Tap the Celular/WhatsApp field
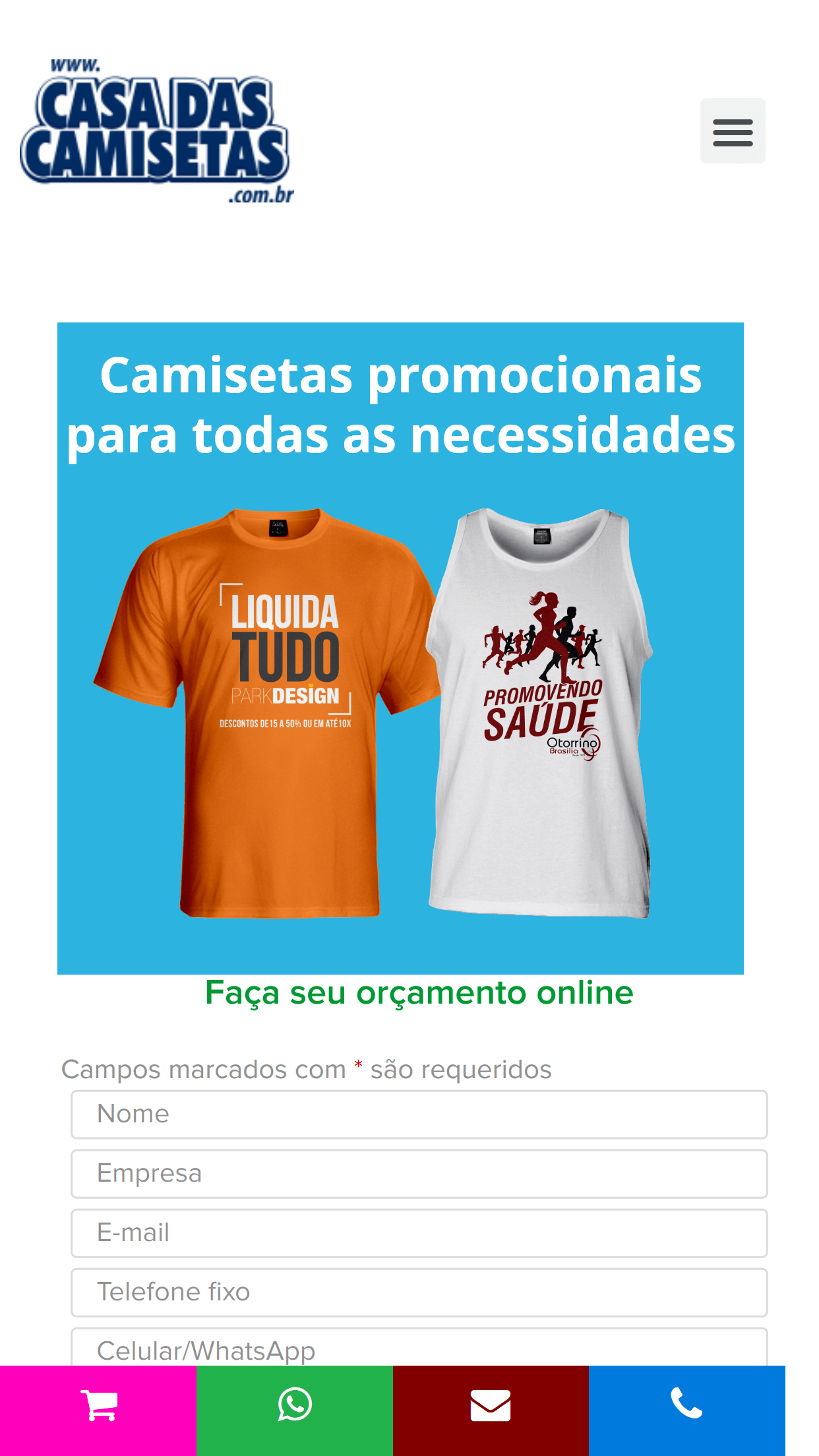Screen dimensions: 819x1456 pos(419,1348)
